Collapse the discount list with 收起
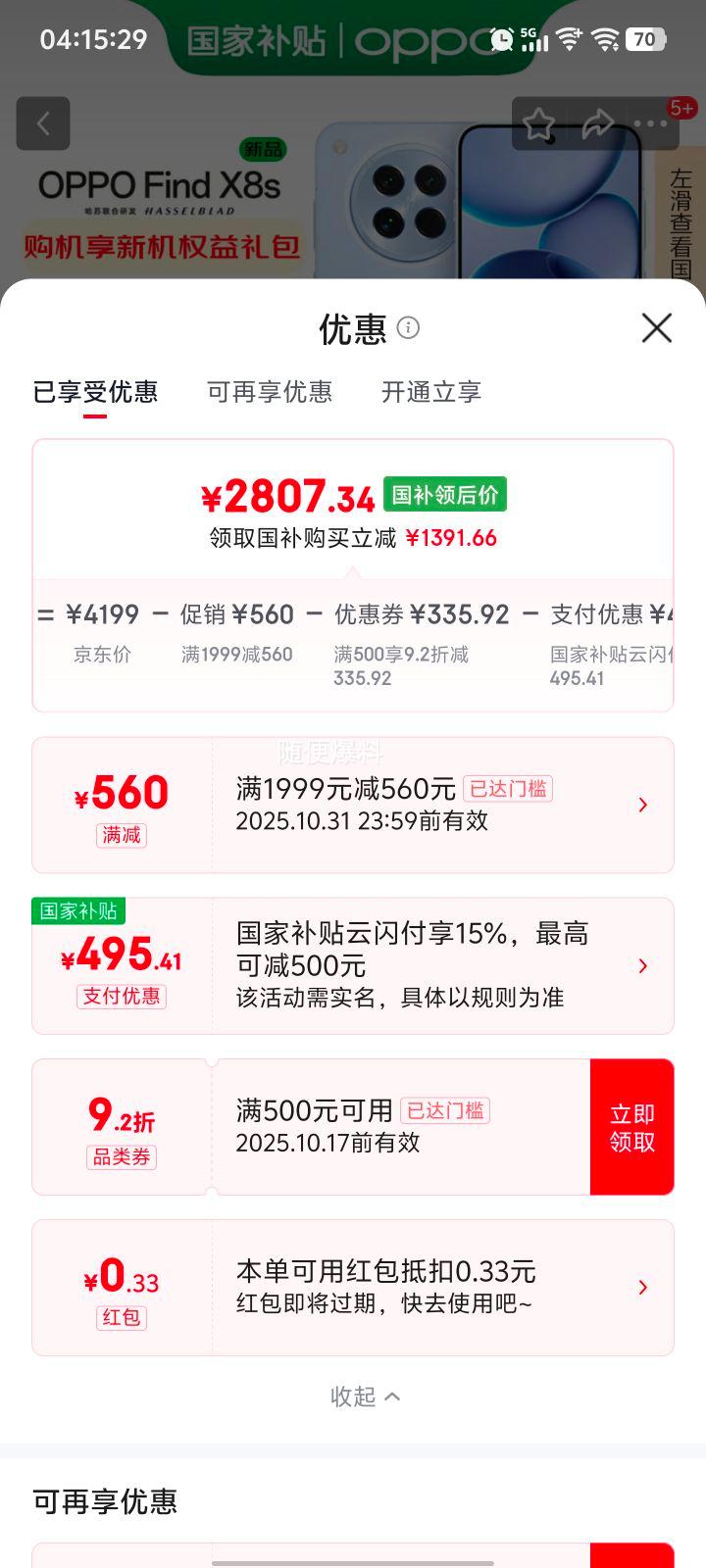Image resolution: width=706 pixels, height=1568 pixels. click(x=365, y=1396)
